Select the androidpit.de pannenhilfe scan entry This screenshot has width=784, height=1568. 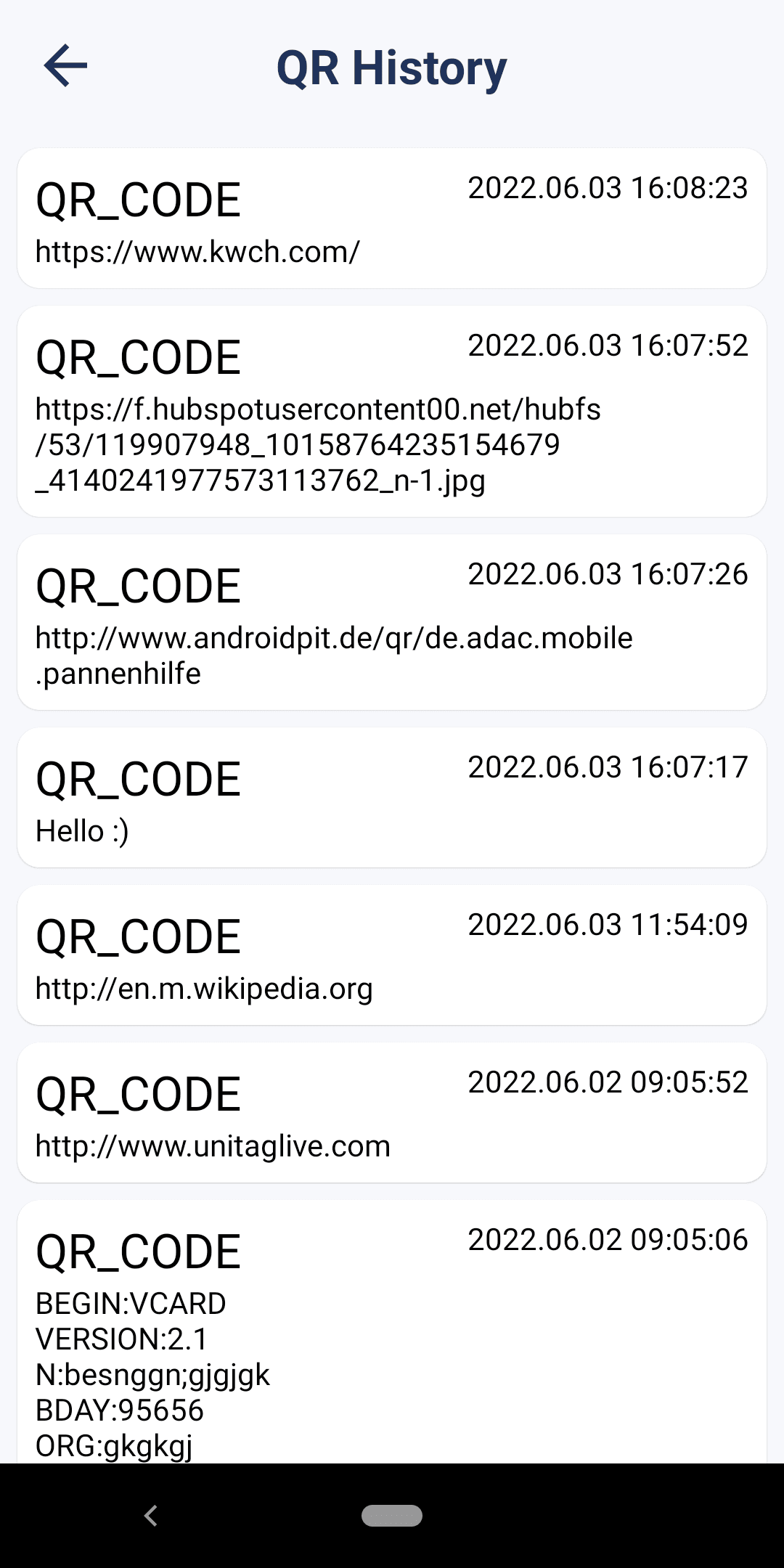(x=392, y=624)
